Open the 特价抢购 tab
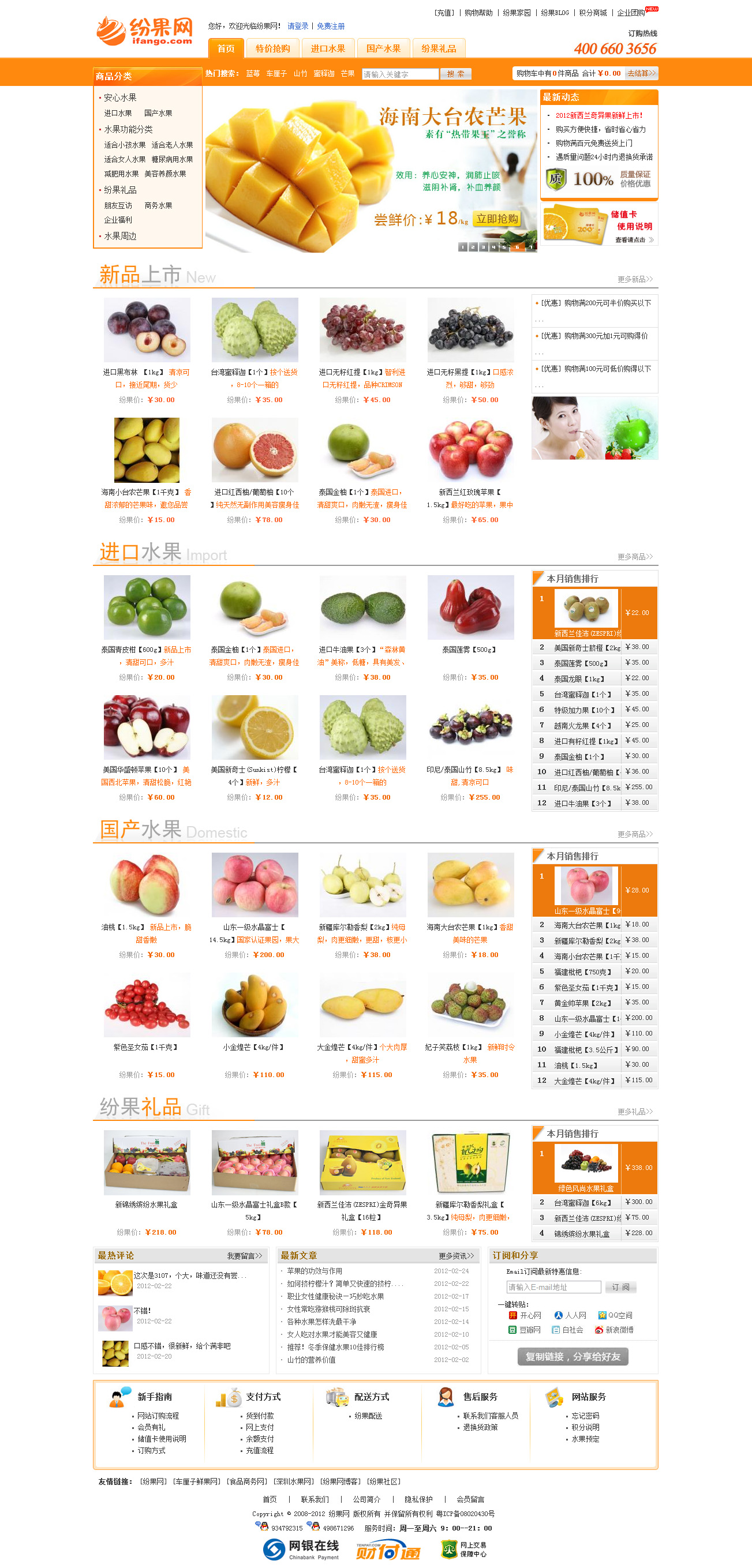752x1568 pixels. (272, 48)
